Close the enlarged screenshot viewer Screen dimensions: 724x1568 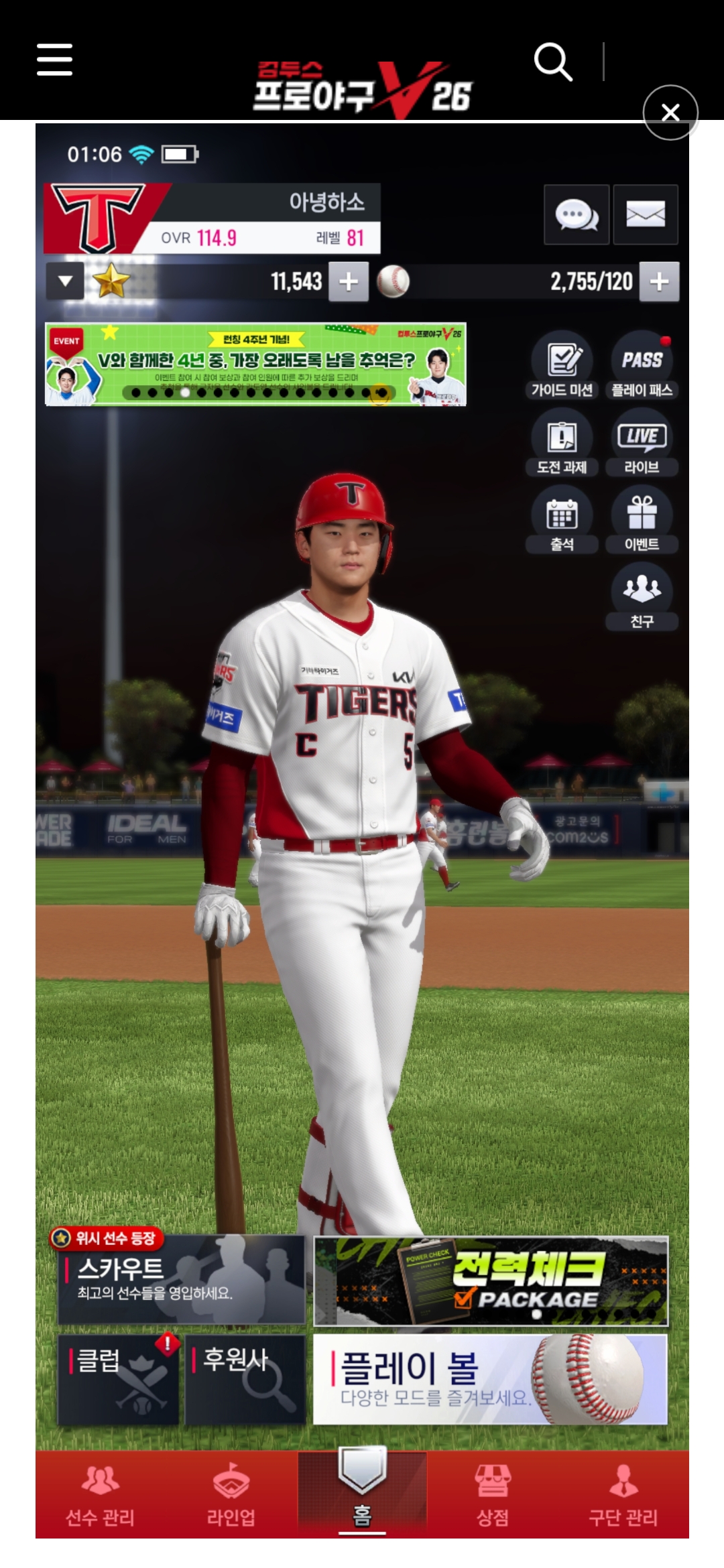pos(670,113)
